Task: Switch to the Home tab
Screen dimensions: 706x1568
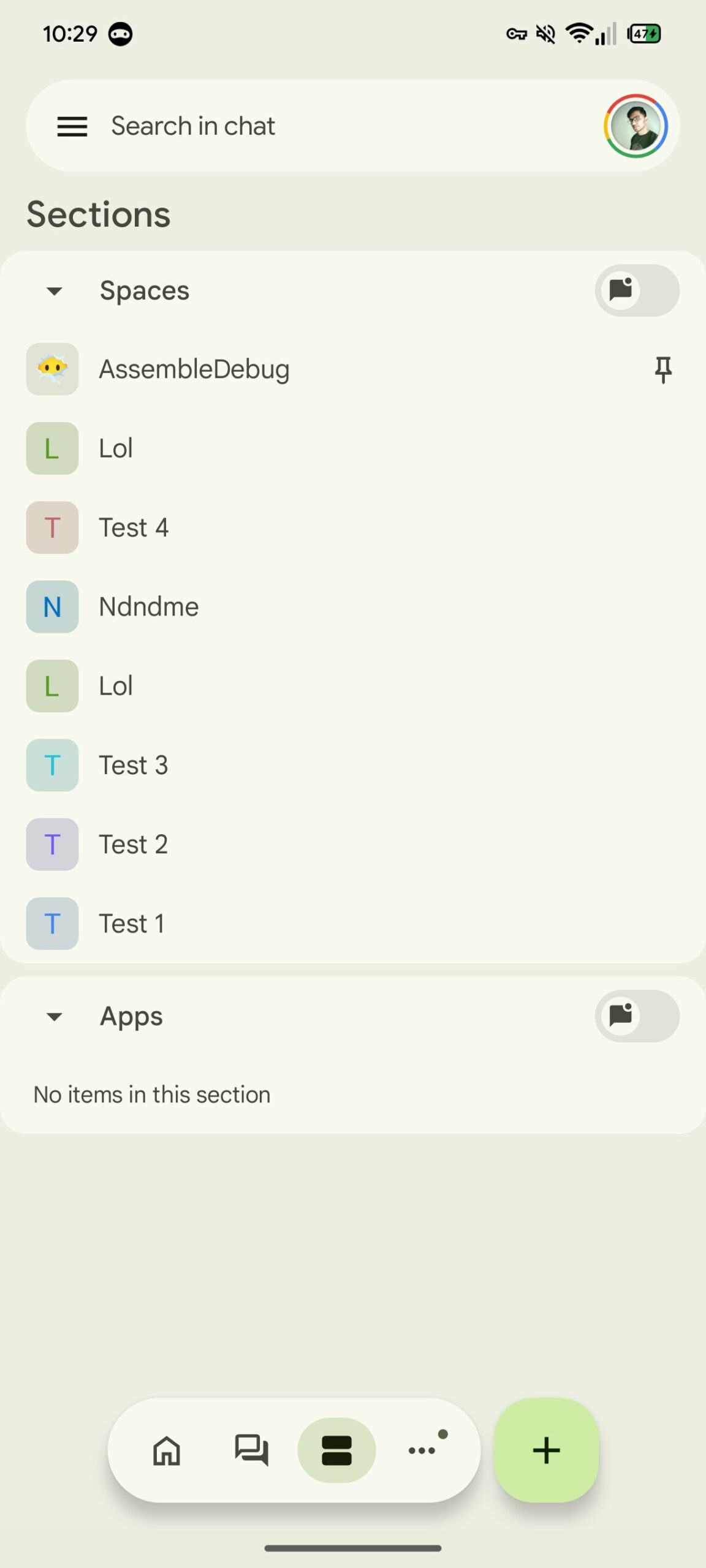Action: [x=167, y=1450]
